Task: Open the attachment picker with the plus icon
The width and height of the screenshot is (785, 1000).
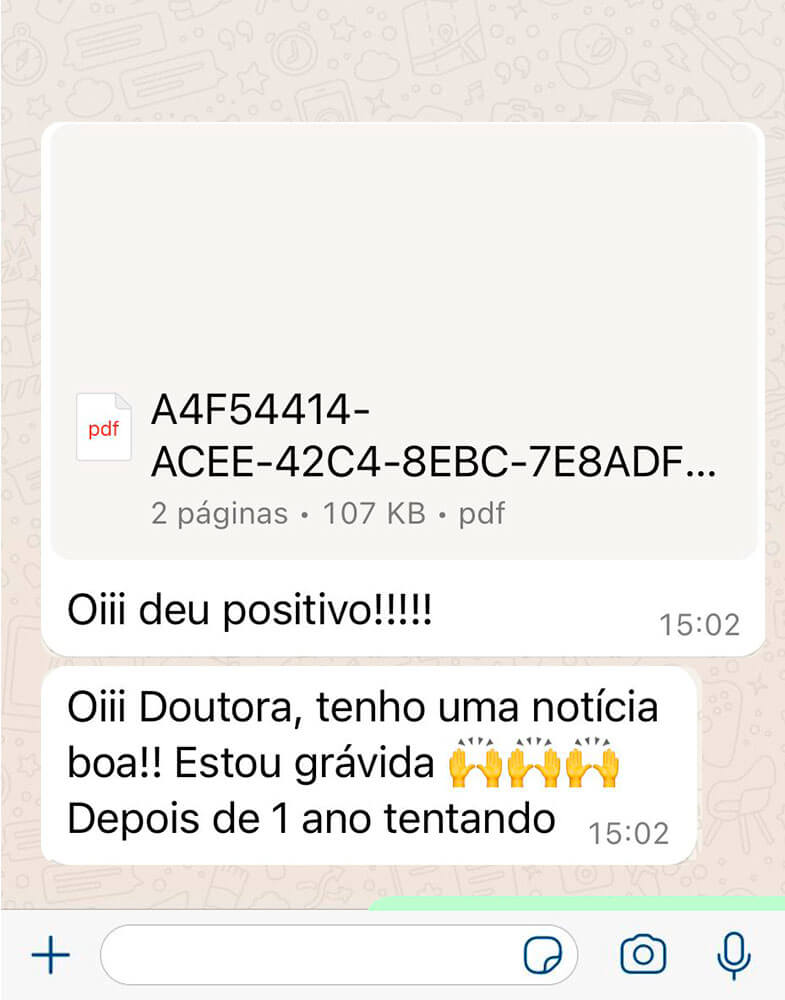Action: (x=50, y=954)
